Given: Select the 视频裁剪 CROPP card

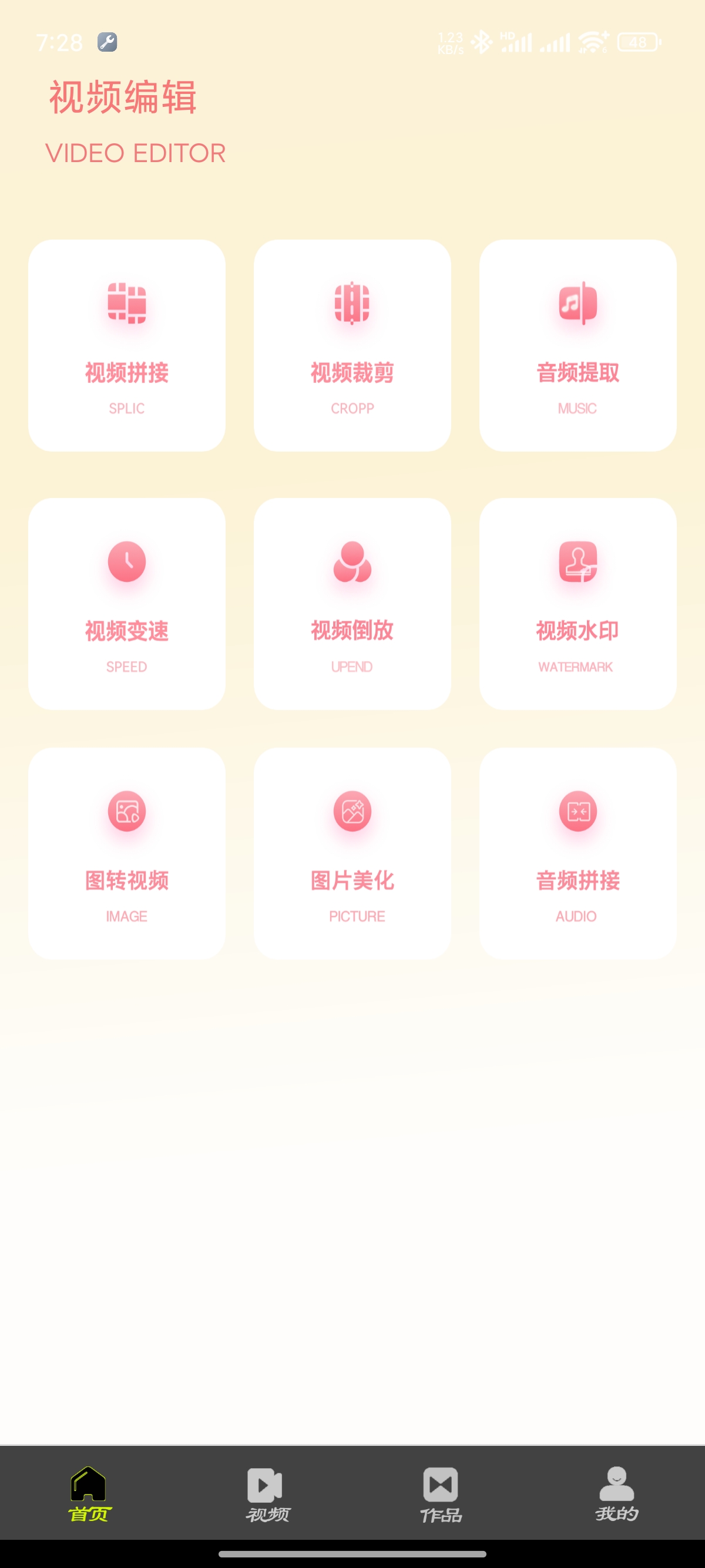Looking at the screenshot, I should click(x=352, y=345).
